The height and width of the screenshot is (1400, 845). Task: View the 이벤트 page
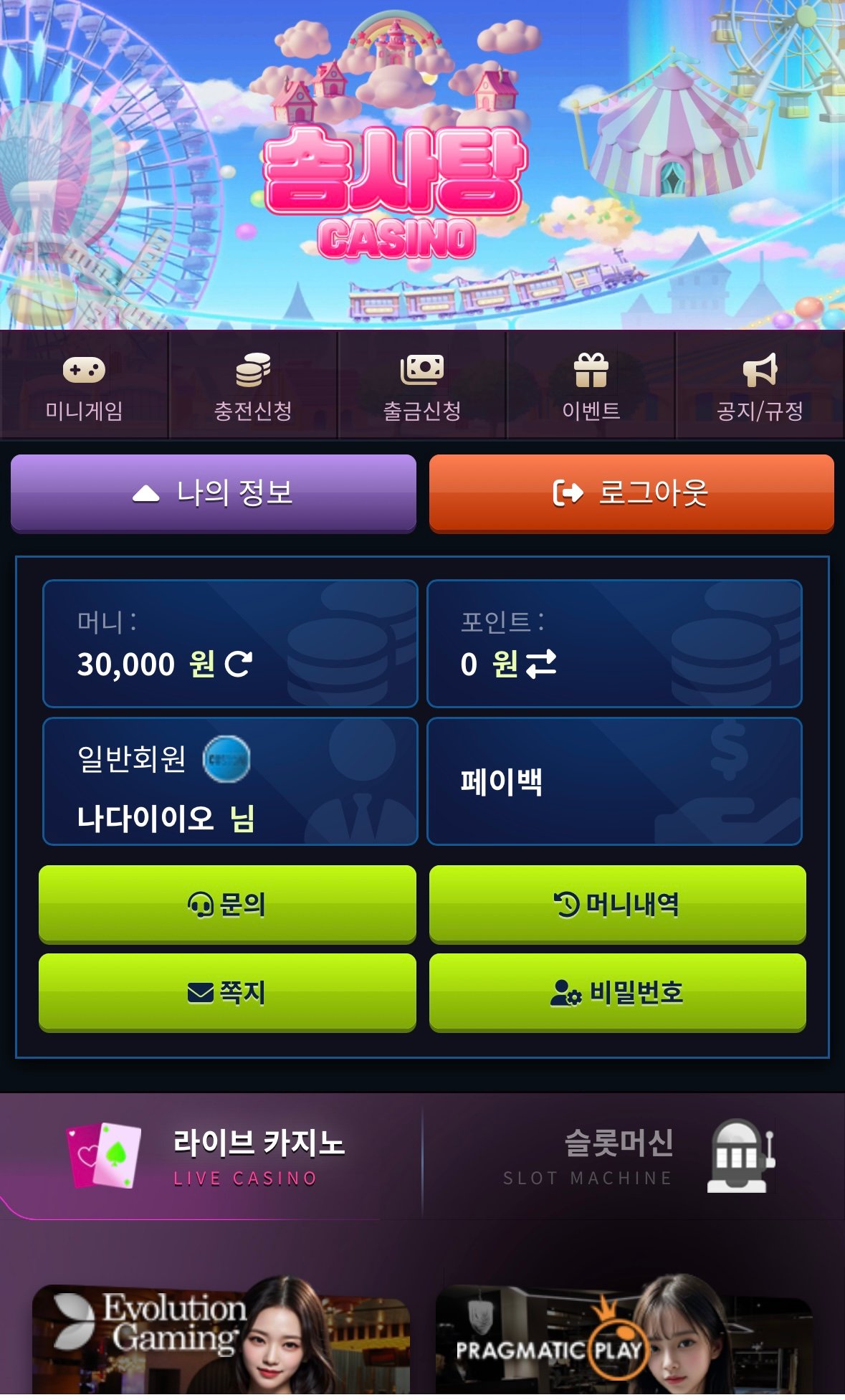coord(591,387)
